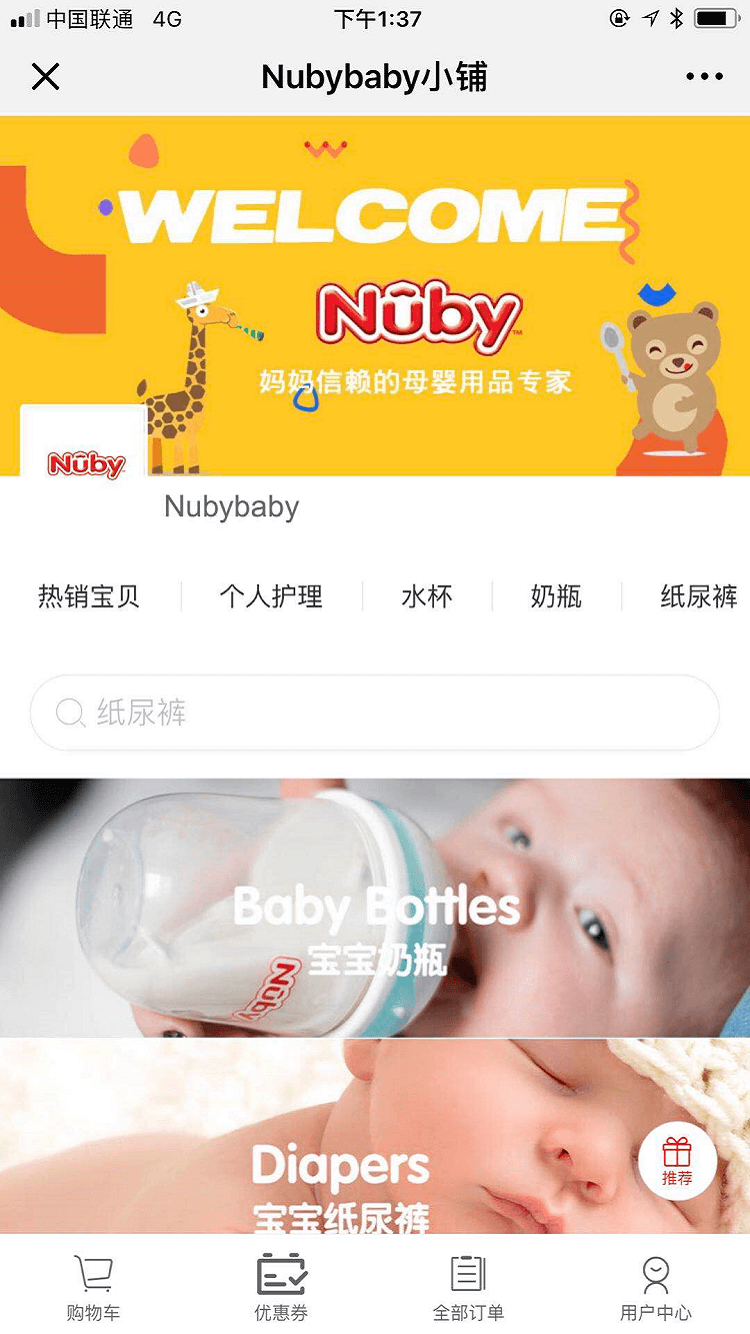The height and width of the screenshot is (1334, 750).
Task: Switch to the 奶瓶 category
Action: pos(556,597)
